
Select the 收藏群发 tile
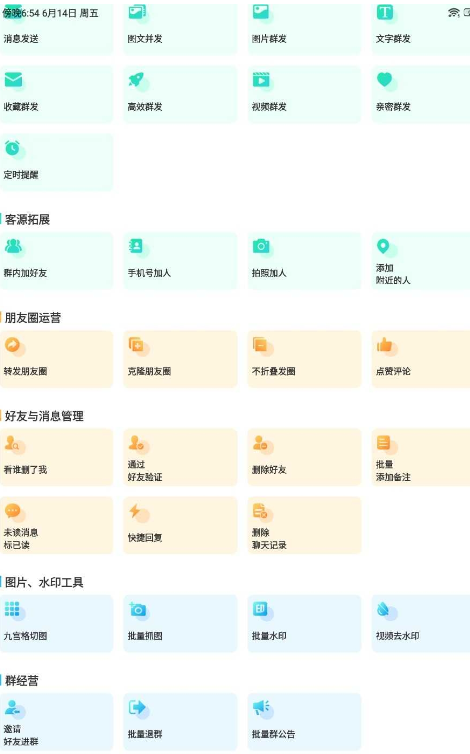pyautogui.click(x=56, y=94)
